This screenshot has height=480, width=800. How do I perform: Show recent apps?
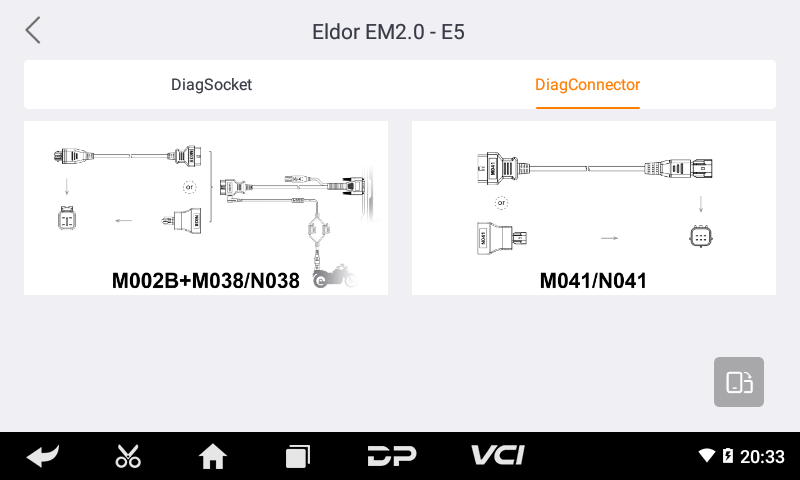[x=298, y=457]
